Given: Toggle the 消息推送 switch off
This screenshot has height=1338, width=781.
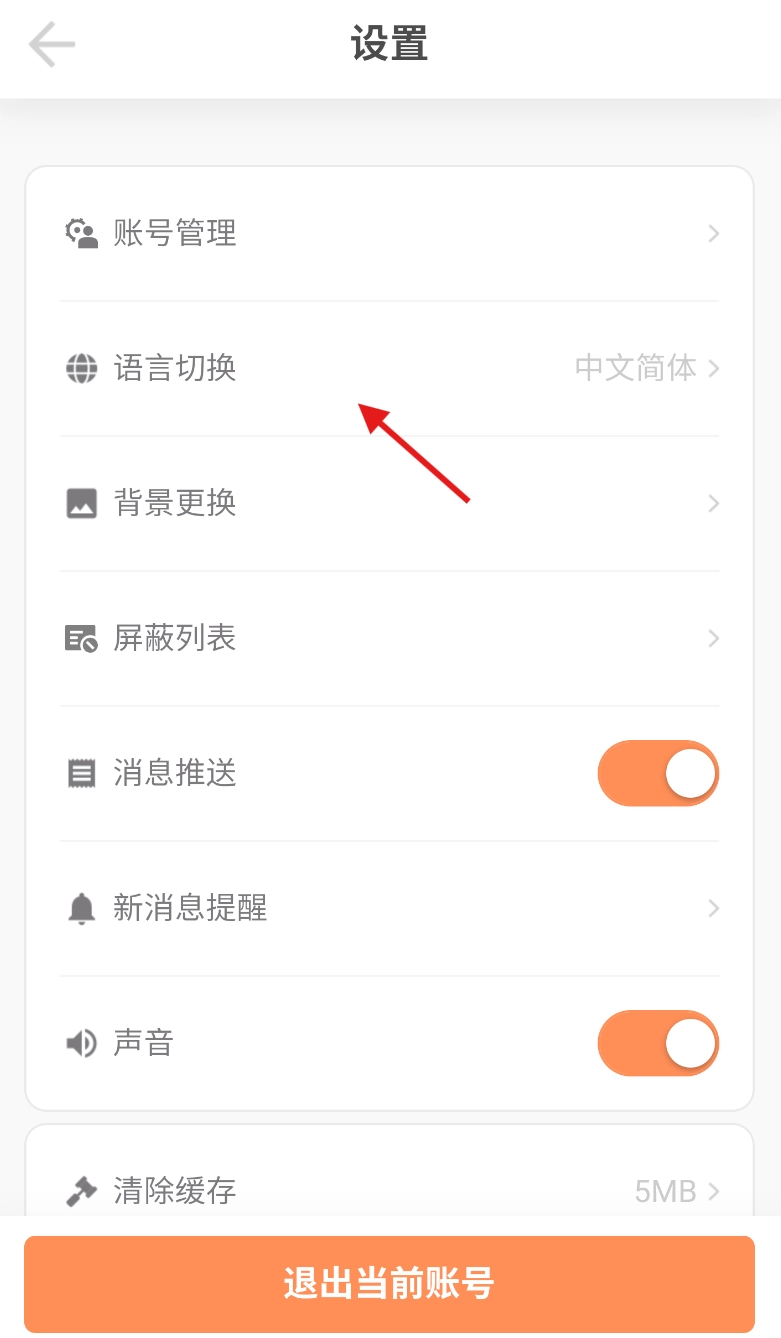Looking at the screenshot, I should pyautogui.click(x=657, y=773).
